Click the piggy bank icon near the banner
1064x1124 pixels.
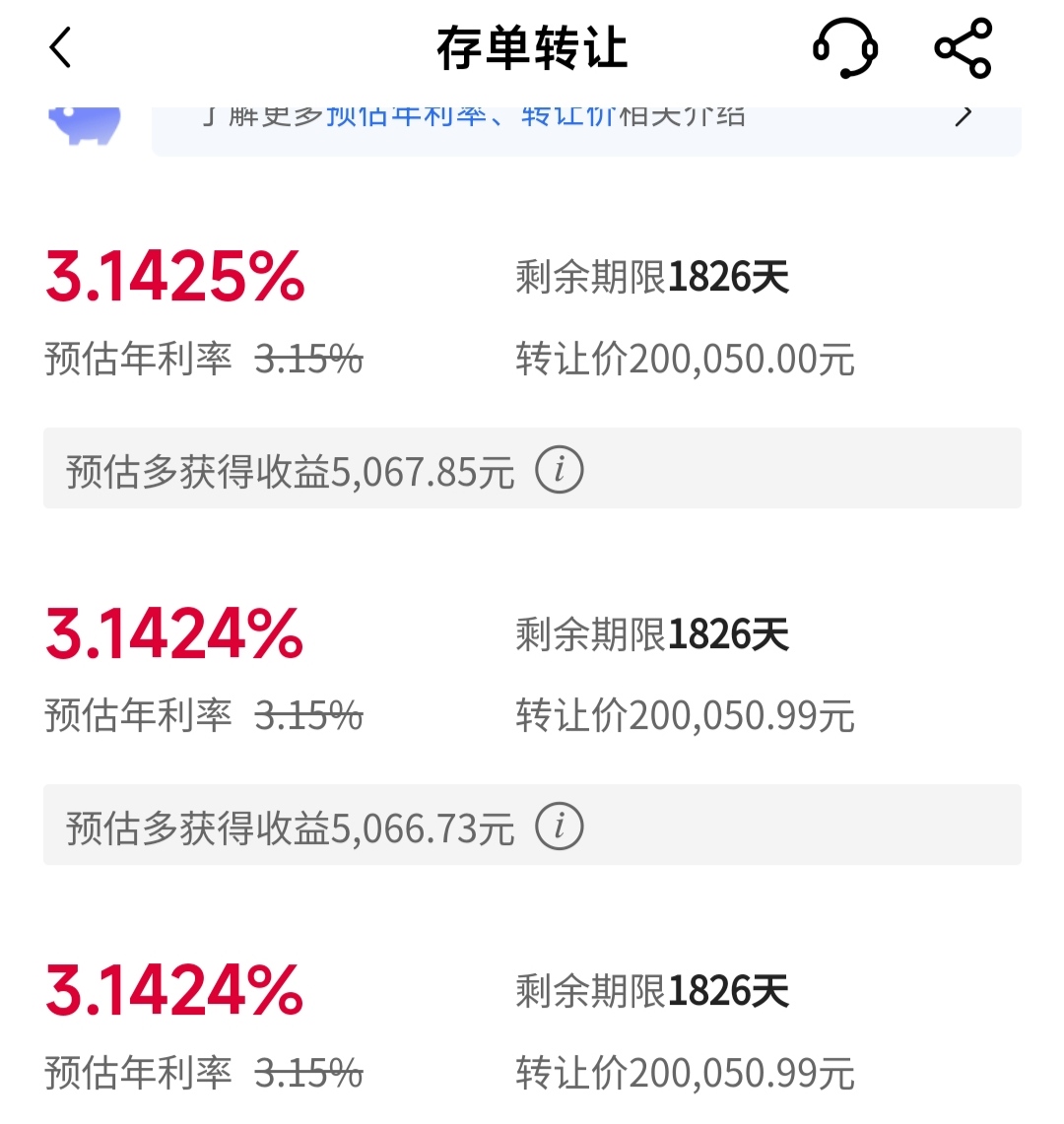(x=84, y=123)
